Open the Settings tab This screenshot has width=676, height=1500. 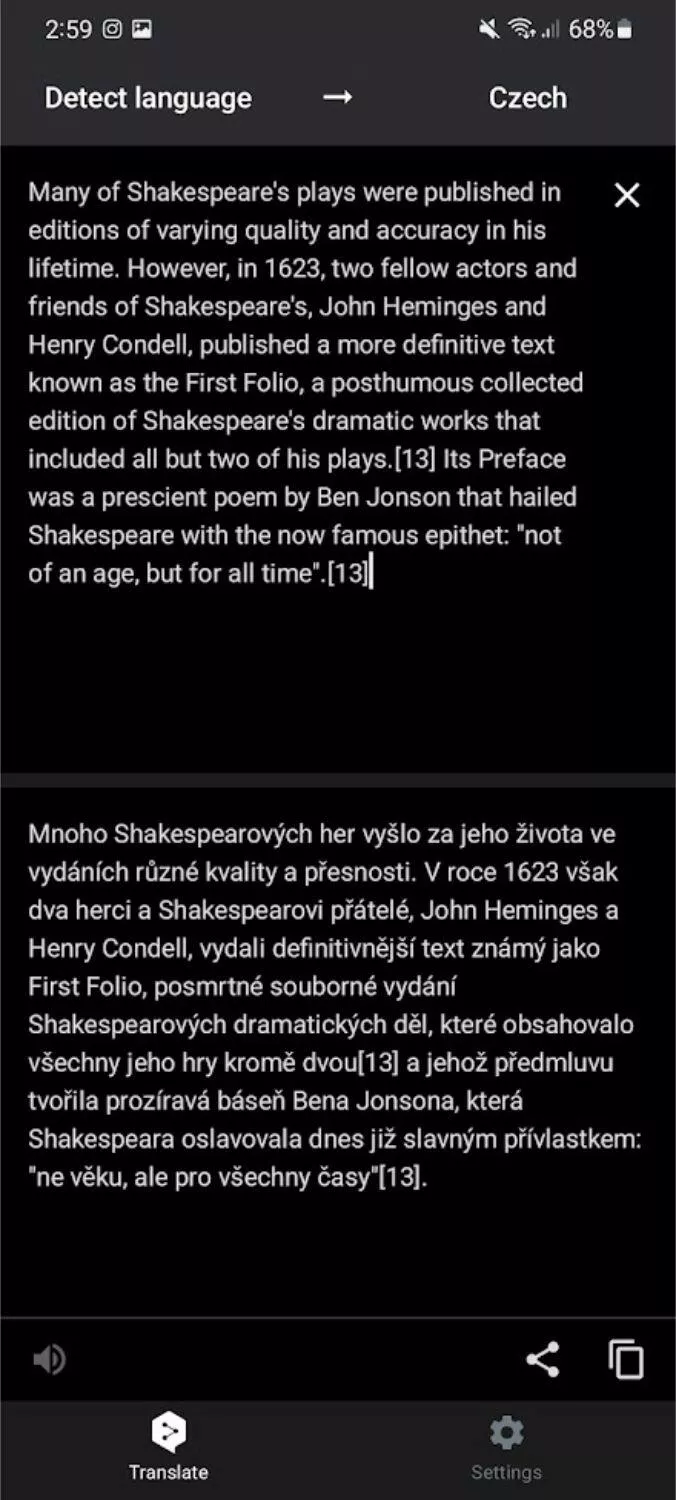(x=506, y=1446)
